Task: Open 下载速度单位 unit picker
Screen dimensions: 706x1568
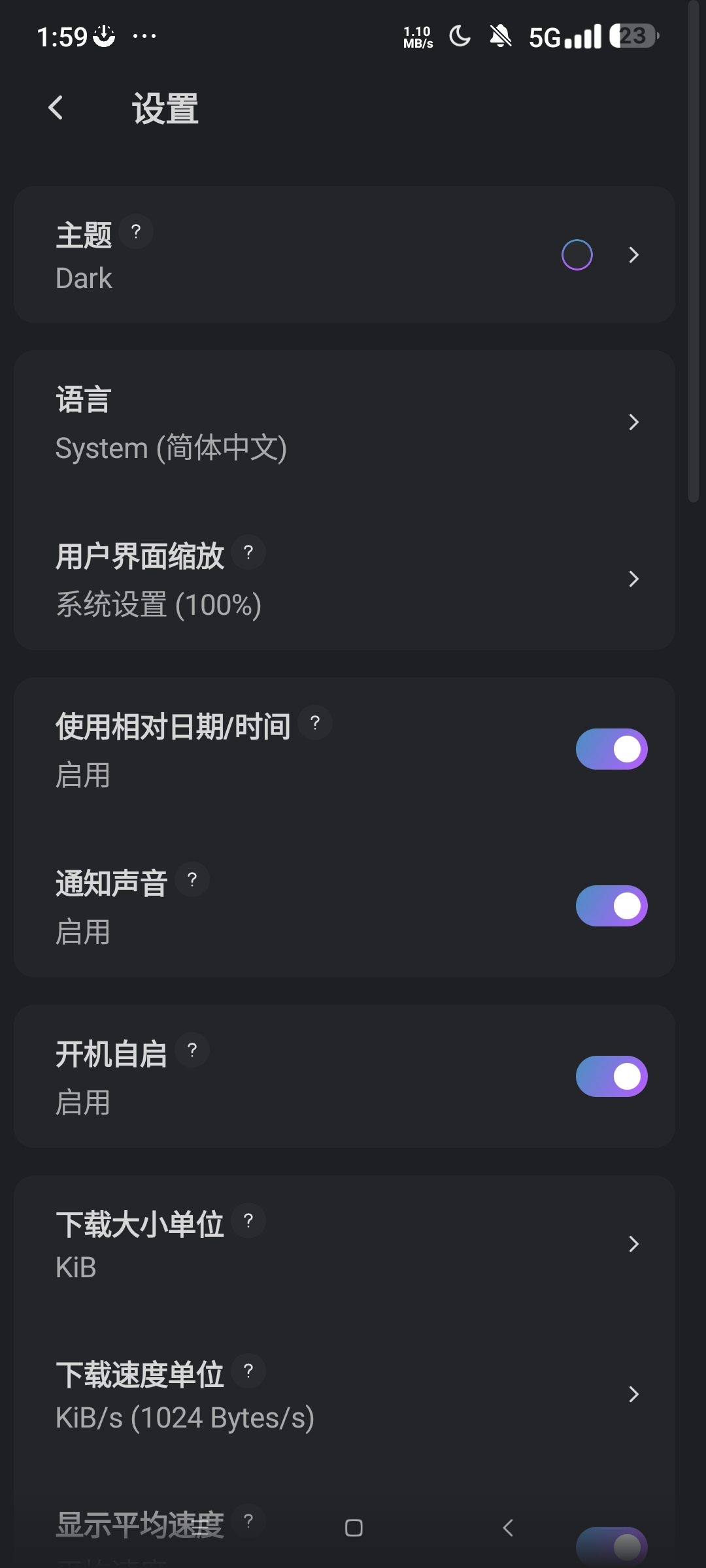Action: (345, 1394)
